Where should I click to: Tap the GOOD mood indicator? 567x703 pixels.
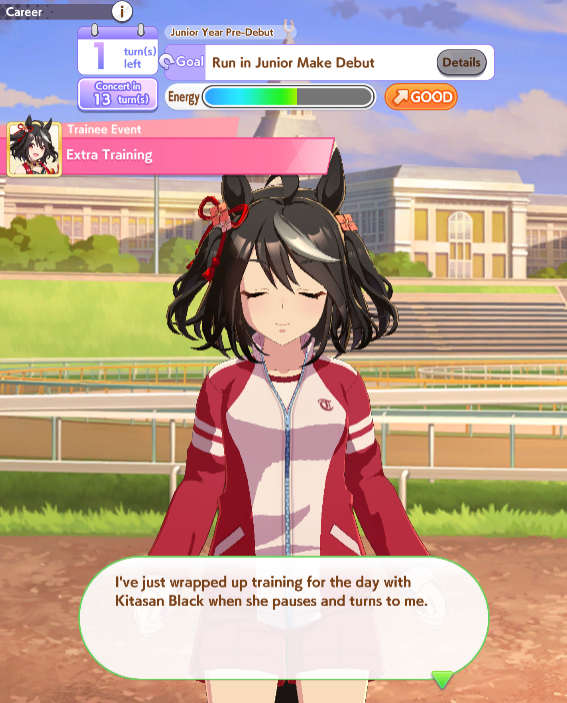[x=421, y=97]
